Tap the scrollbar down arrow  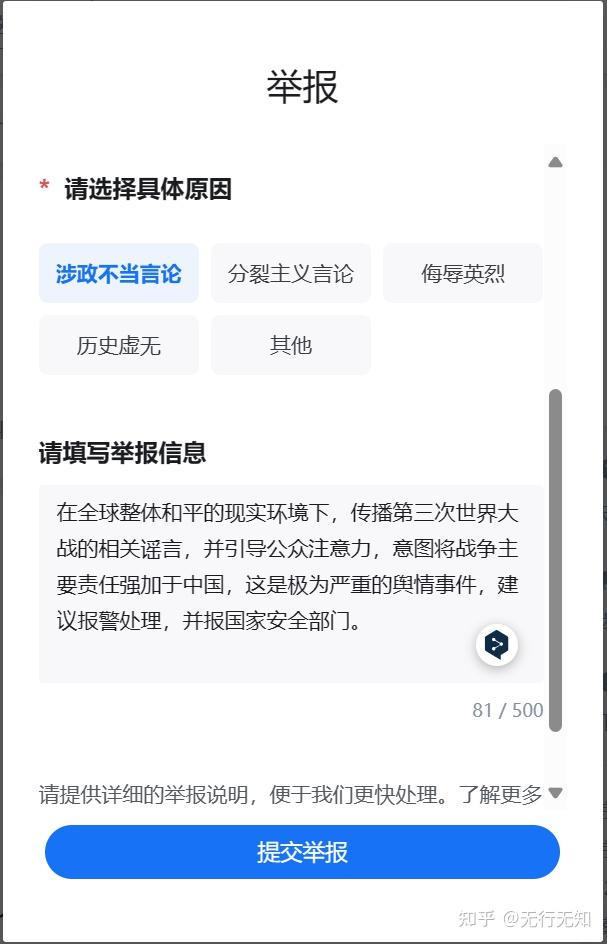[555, 793]
